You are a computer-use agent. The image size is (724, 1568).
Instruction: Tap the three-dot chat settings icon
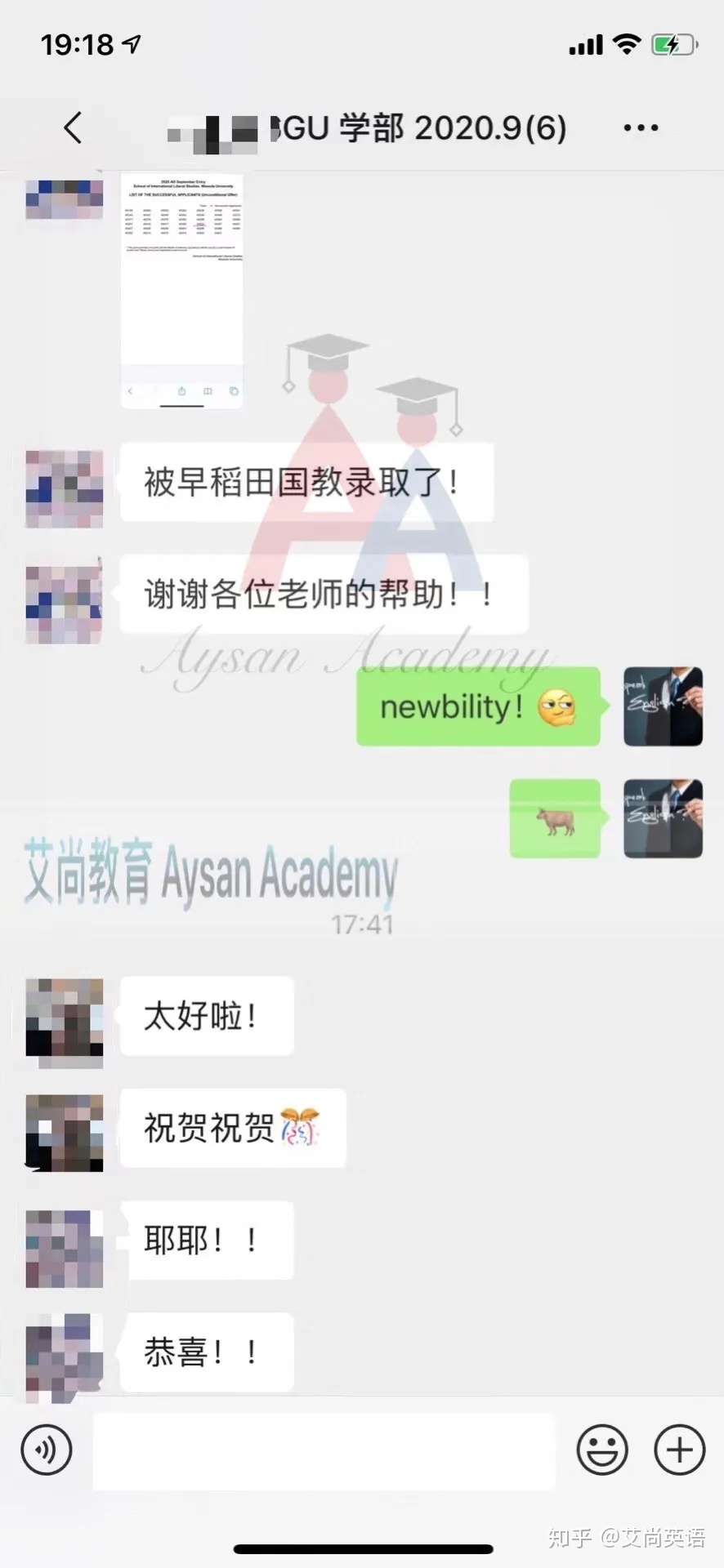[640, 127]
